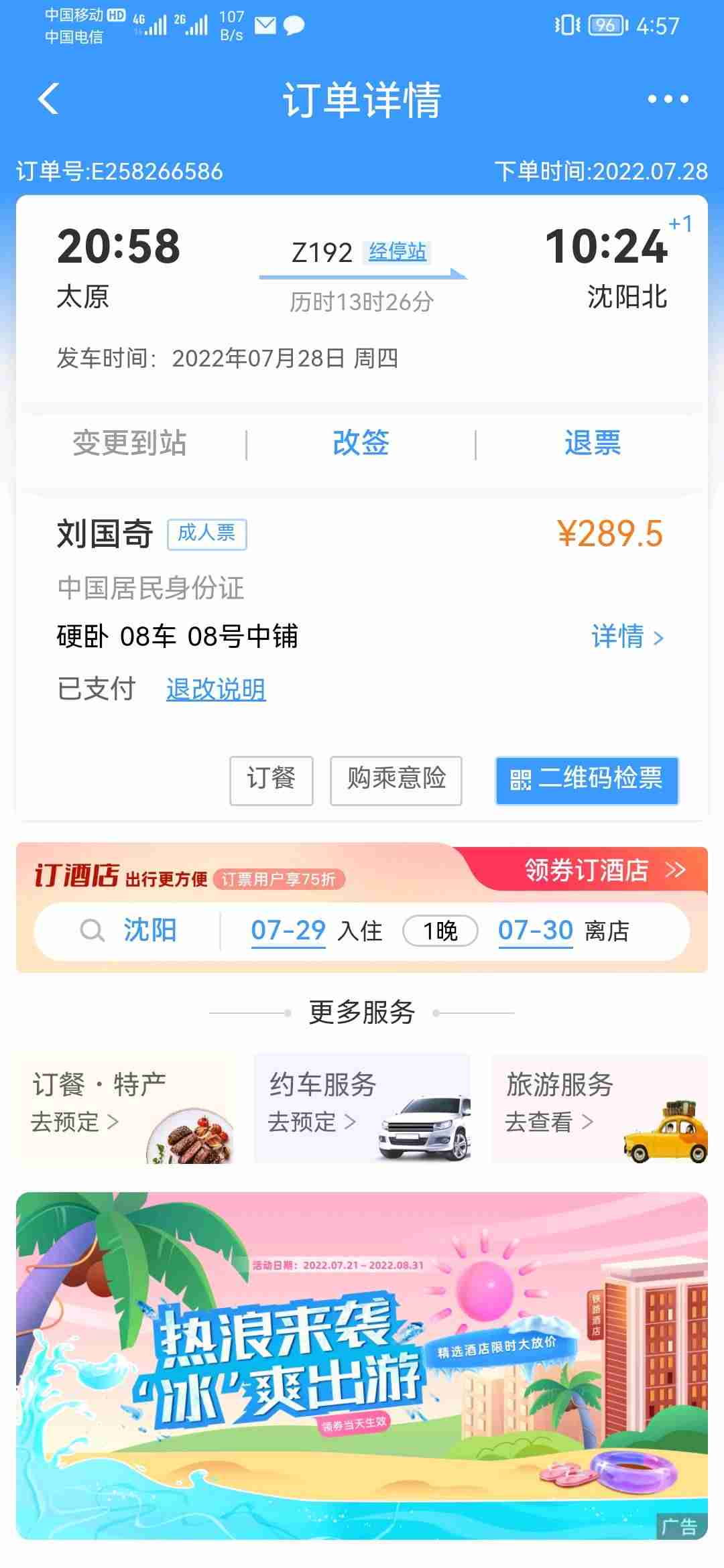Viewport: 724px width, 1568px height.
Task: Pick check-in date 07-29
Action: [x=288, y=931]
